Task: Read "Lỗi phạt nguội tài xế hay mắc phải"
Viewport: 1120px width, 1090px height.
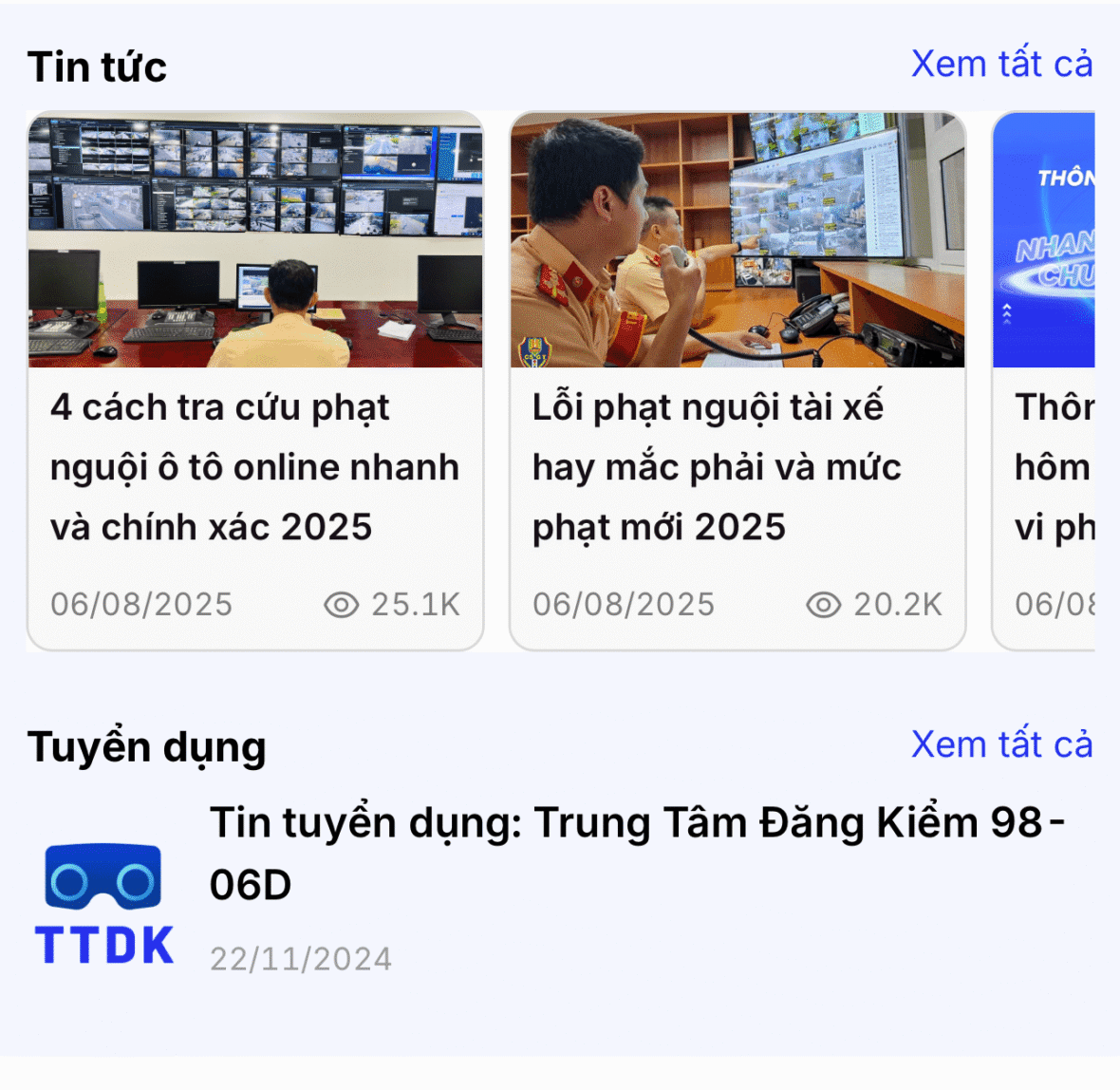Action: point(737,466)
